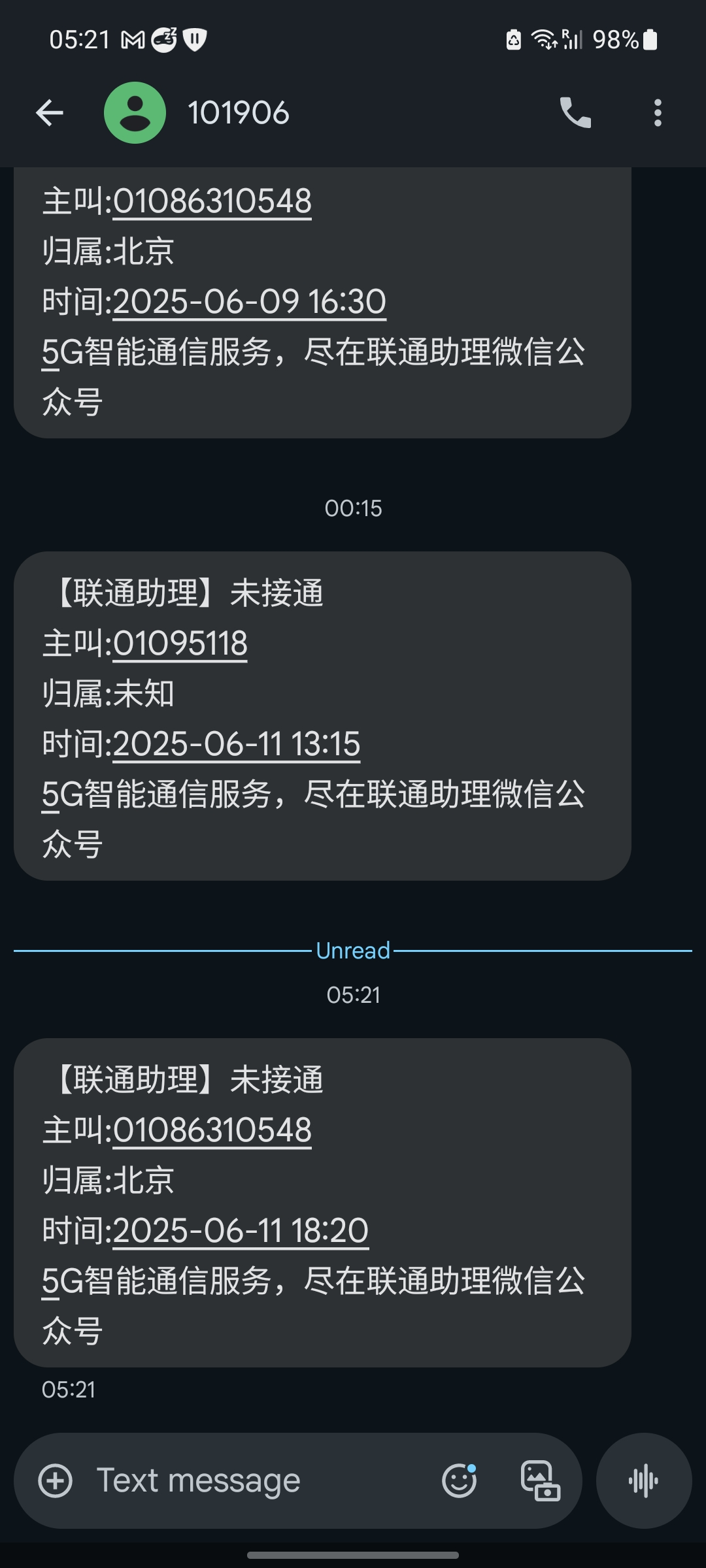Image resolution: width=706 pixels, height=1568 pixels.
Task: Tap the plus attachment button
Action: point(56,1481)
